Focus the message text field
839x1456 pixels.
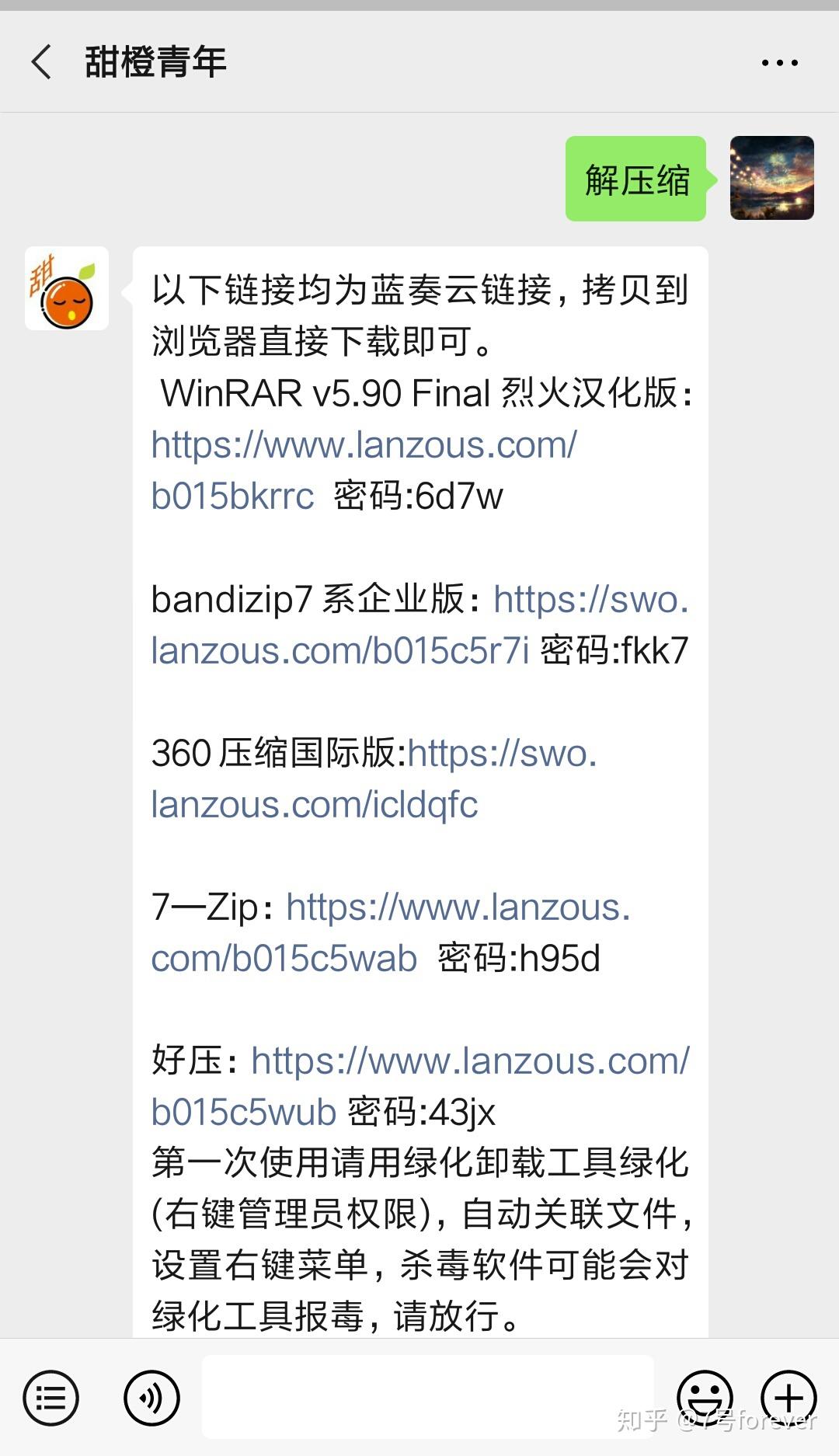coord(427,1397)
